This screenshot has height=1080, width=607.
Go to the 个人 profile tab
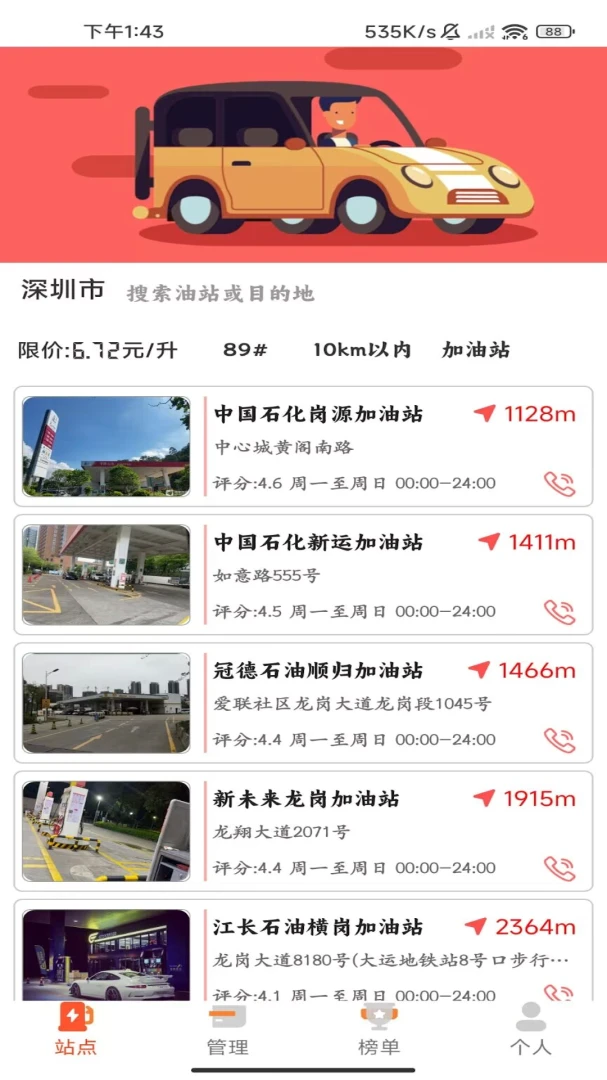tap(531, 1030)
